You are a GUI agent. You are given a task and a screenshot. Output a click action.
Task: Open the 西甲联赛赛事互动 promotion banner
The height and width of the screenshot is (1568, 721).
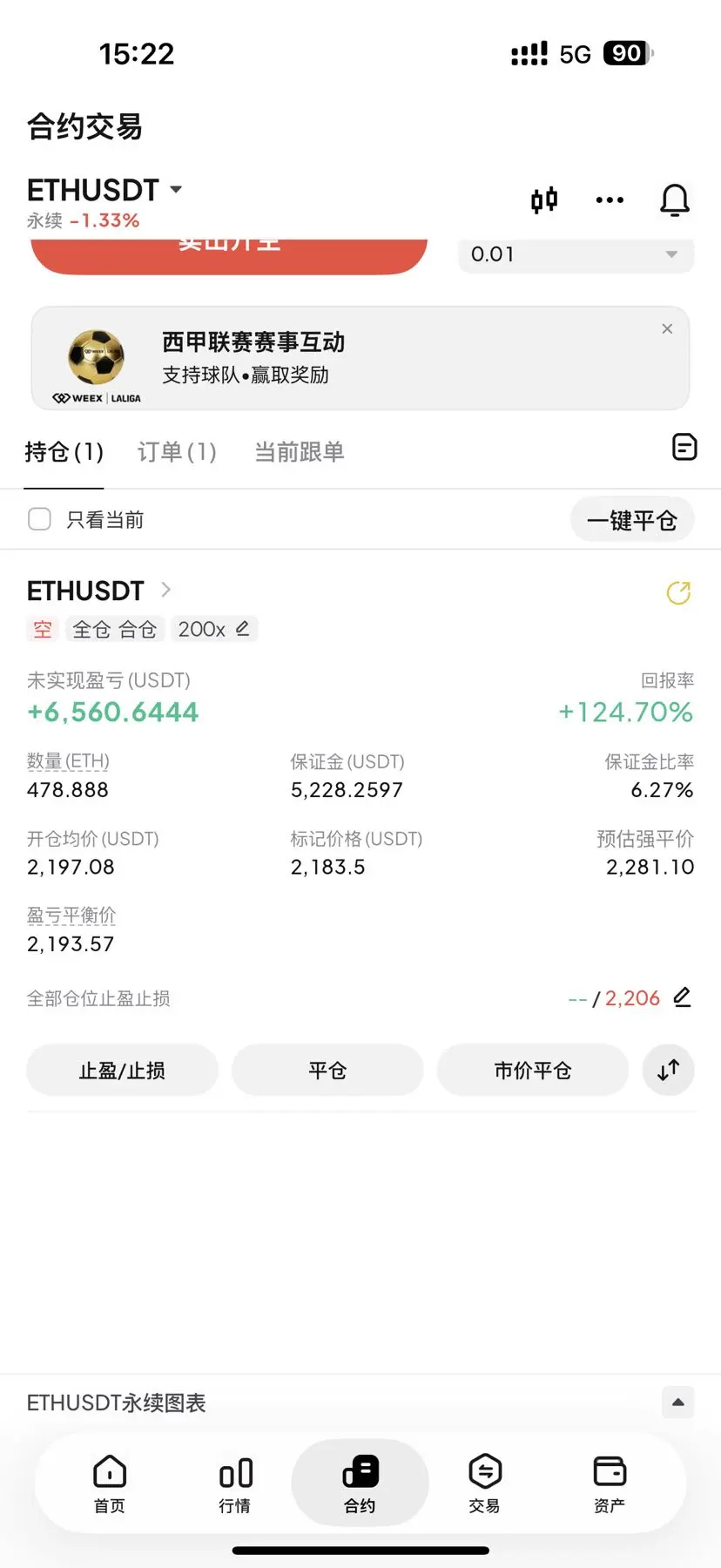point(348,359)
